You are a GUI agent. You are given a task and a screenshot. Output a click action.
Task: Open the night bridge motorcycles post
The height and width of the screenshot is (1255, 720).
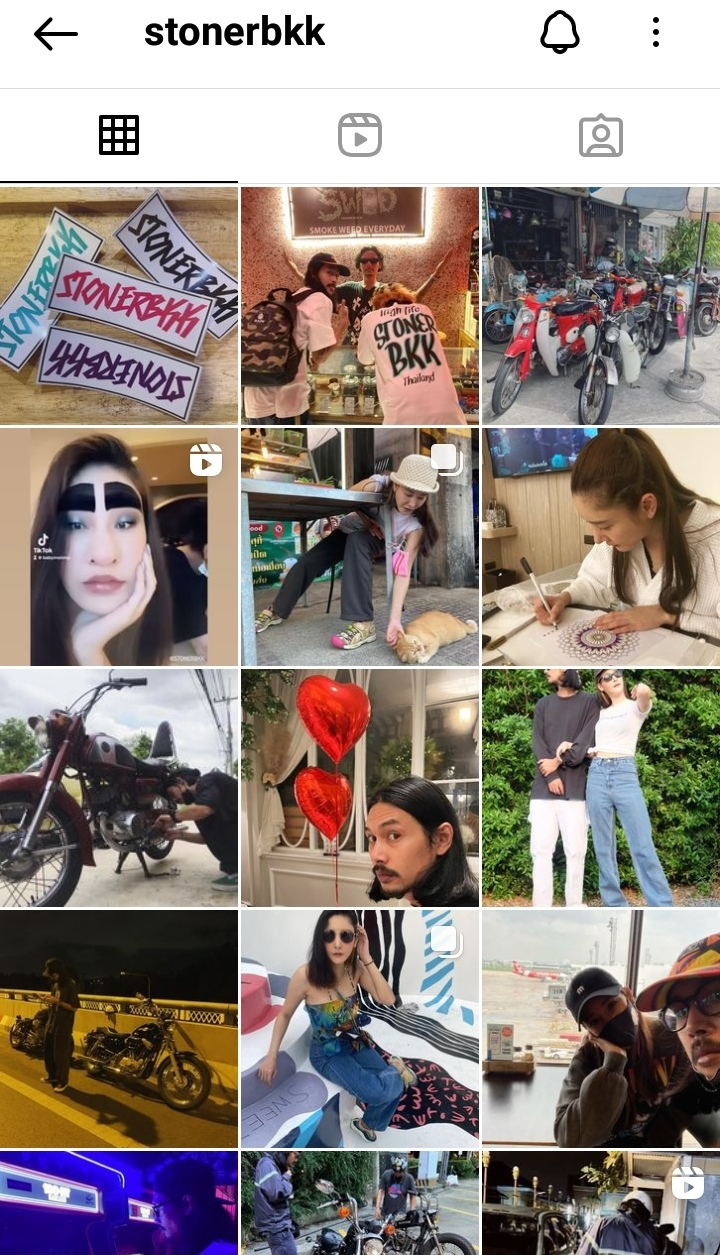pyautogui.click(x=119, y=1029)
